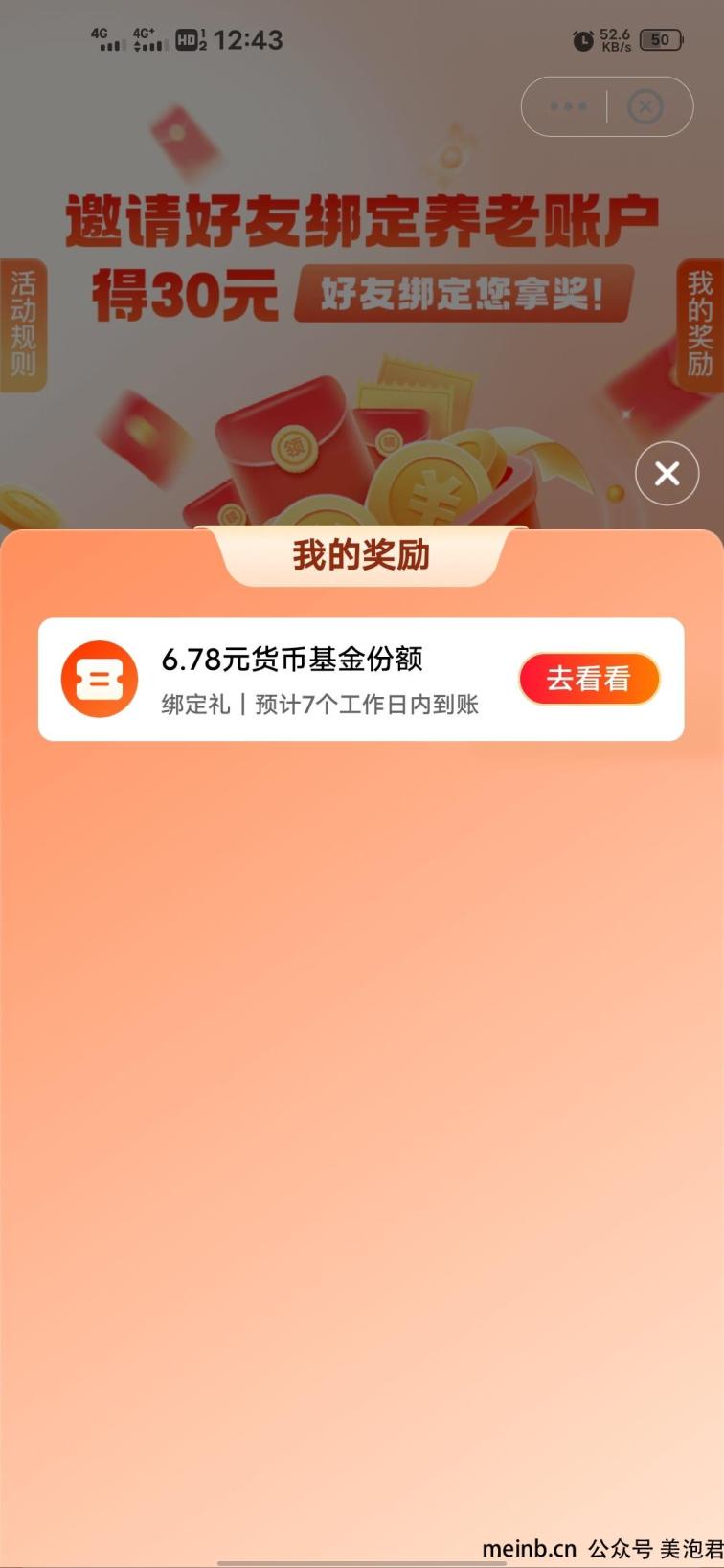Image resolution: width=724 pixels, height=1568 pixels.
Task: Open the 我的奖励 side tab
Action: click(x=700, y=324)
